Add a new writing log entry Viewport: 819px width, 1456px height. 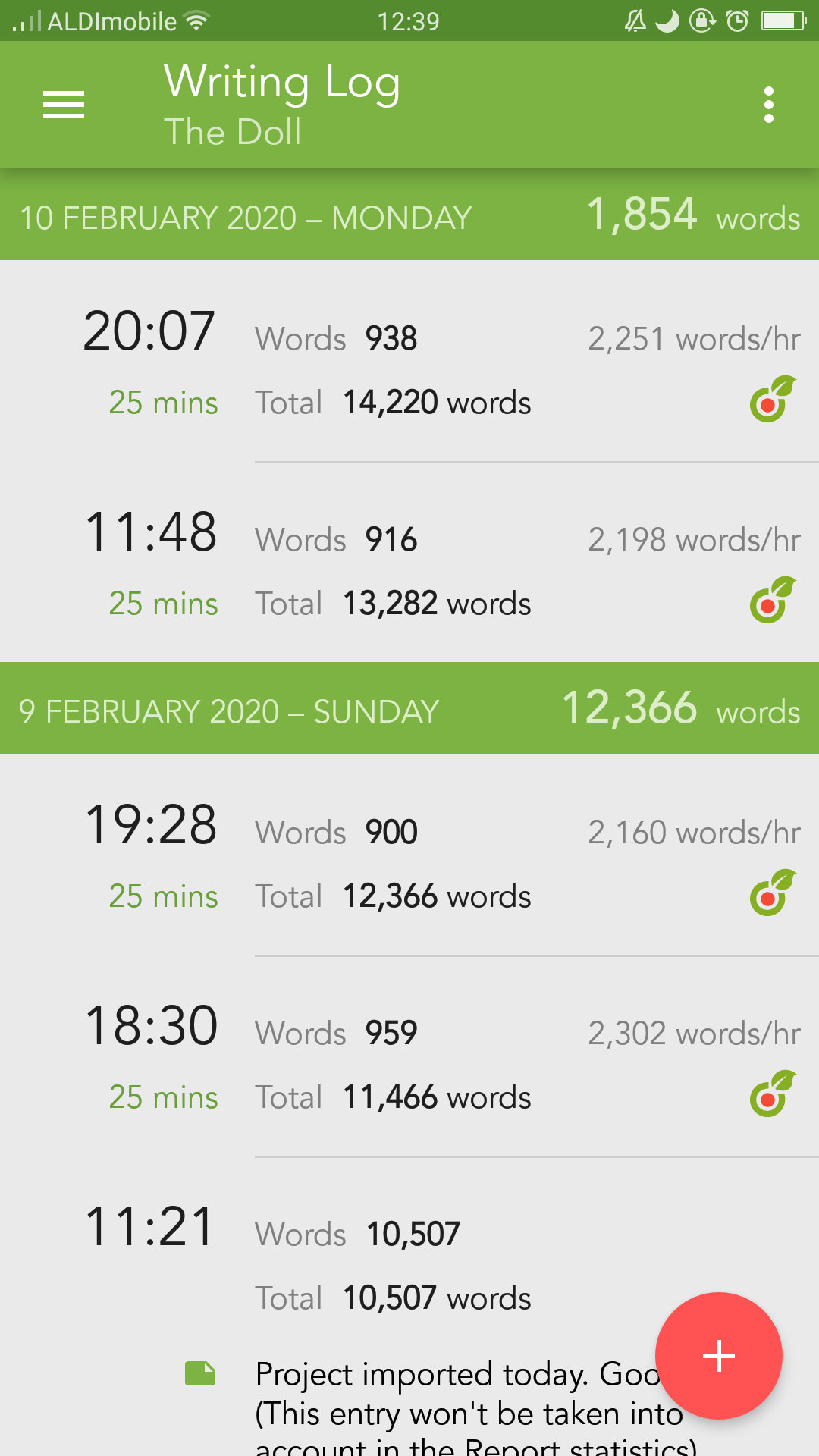tap(718, 1355)
